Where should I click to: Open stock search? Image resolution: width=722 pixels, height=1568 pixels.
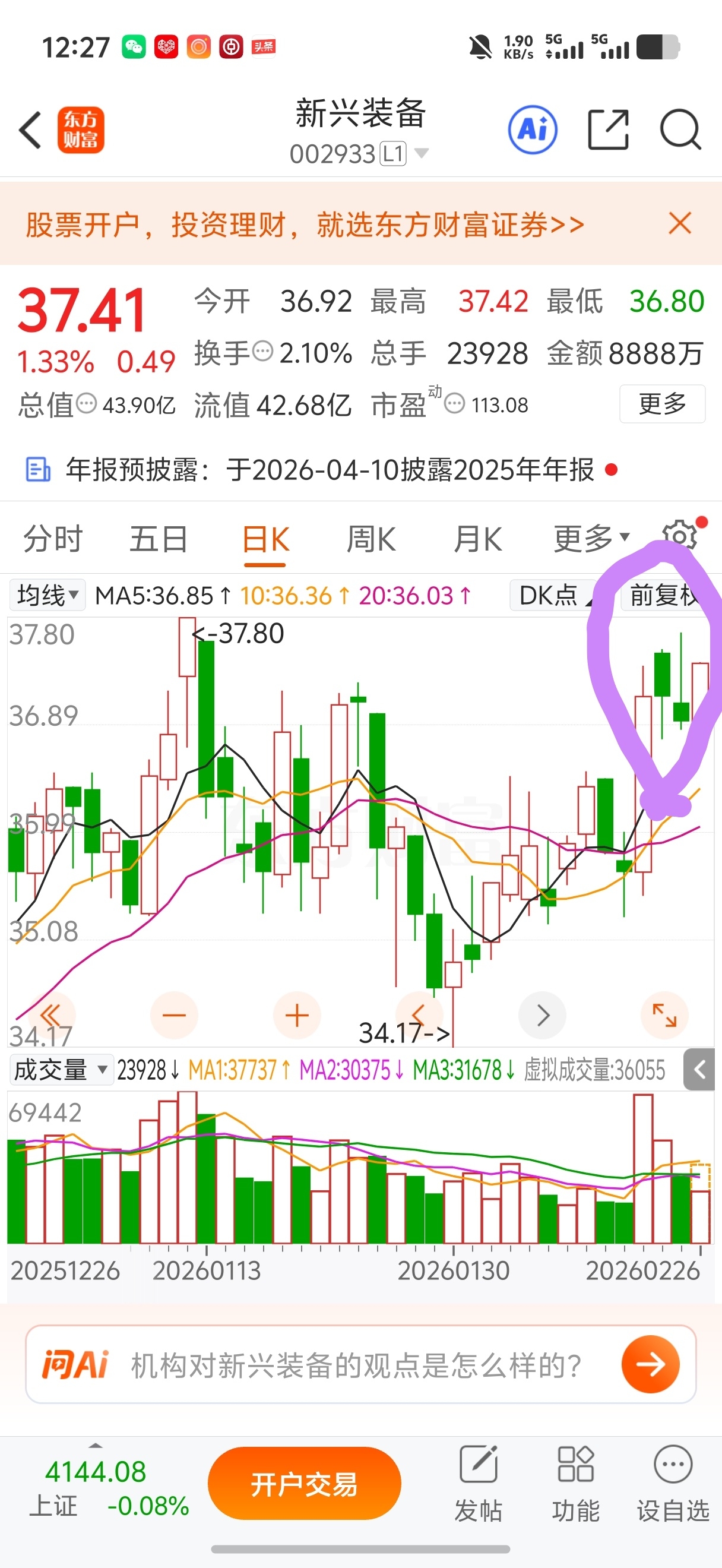(x=680, y=129)
